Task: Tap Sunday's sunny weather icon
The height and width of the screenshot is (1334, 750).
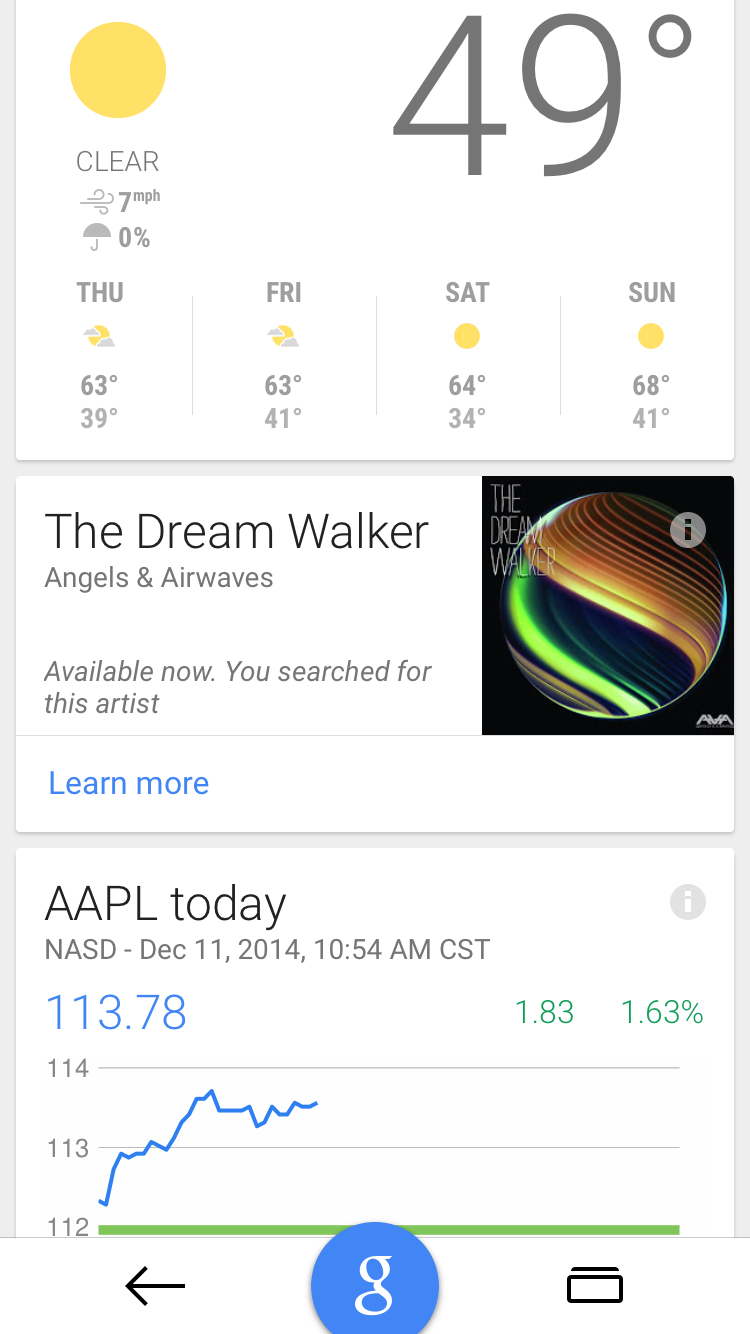Action: click(x=650, y=337)
